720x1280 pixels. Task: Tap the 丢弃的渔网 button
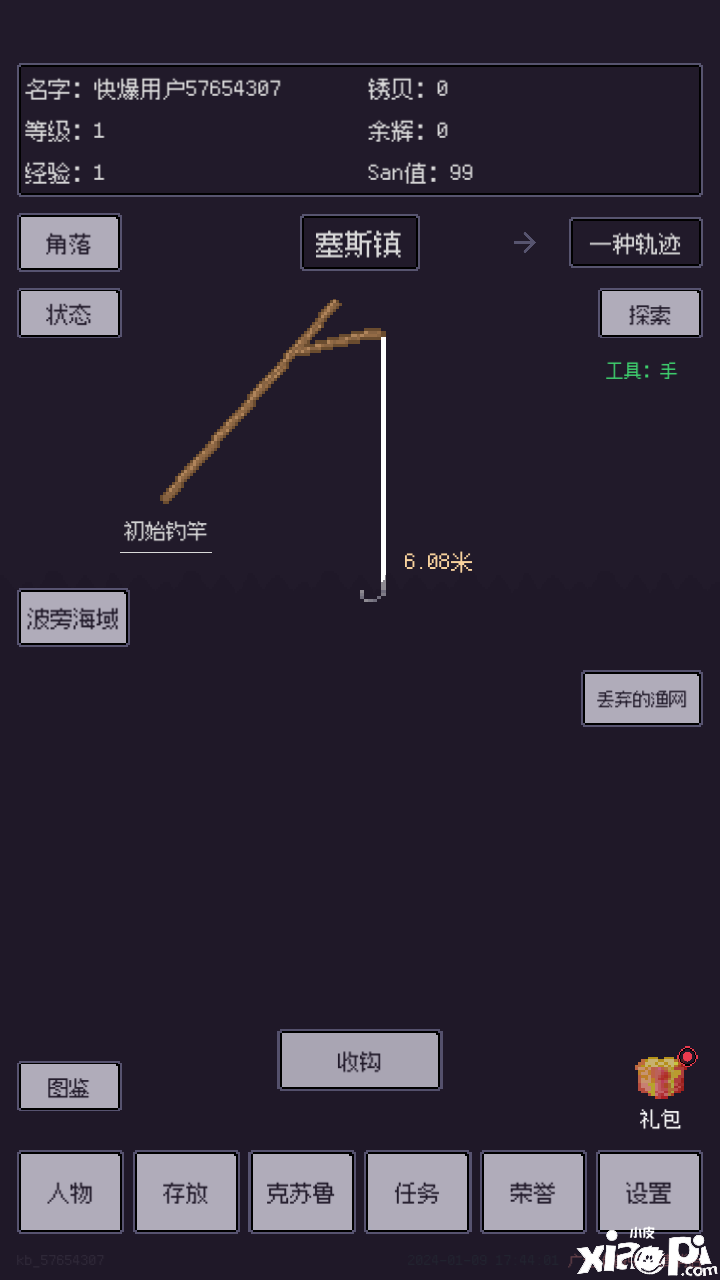coord(641,698)
